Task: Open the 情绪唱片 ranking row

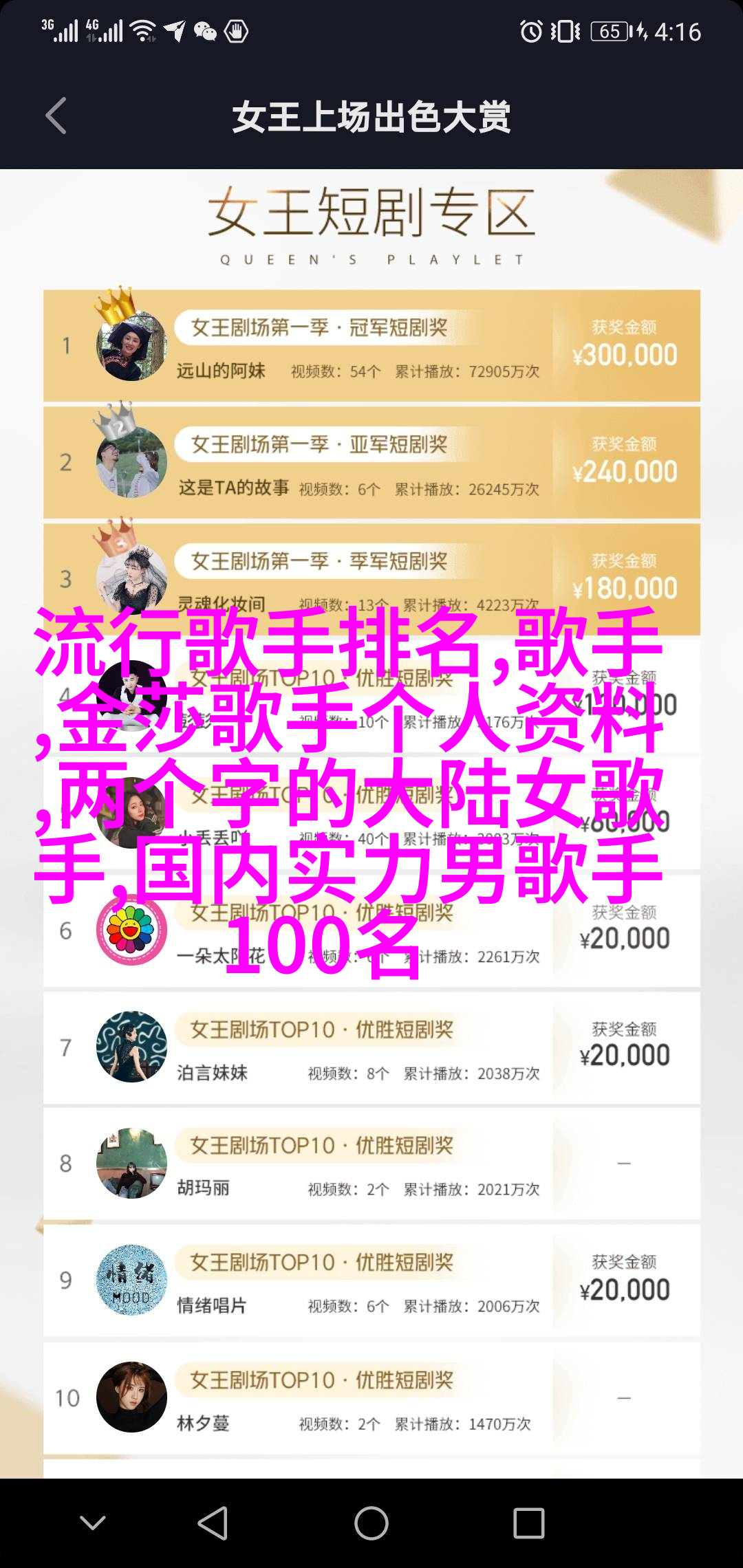Action: (371, 1281)
